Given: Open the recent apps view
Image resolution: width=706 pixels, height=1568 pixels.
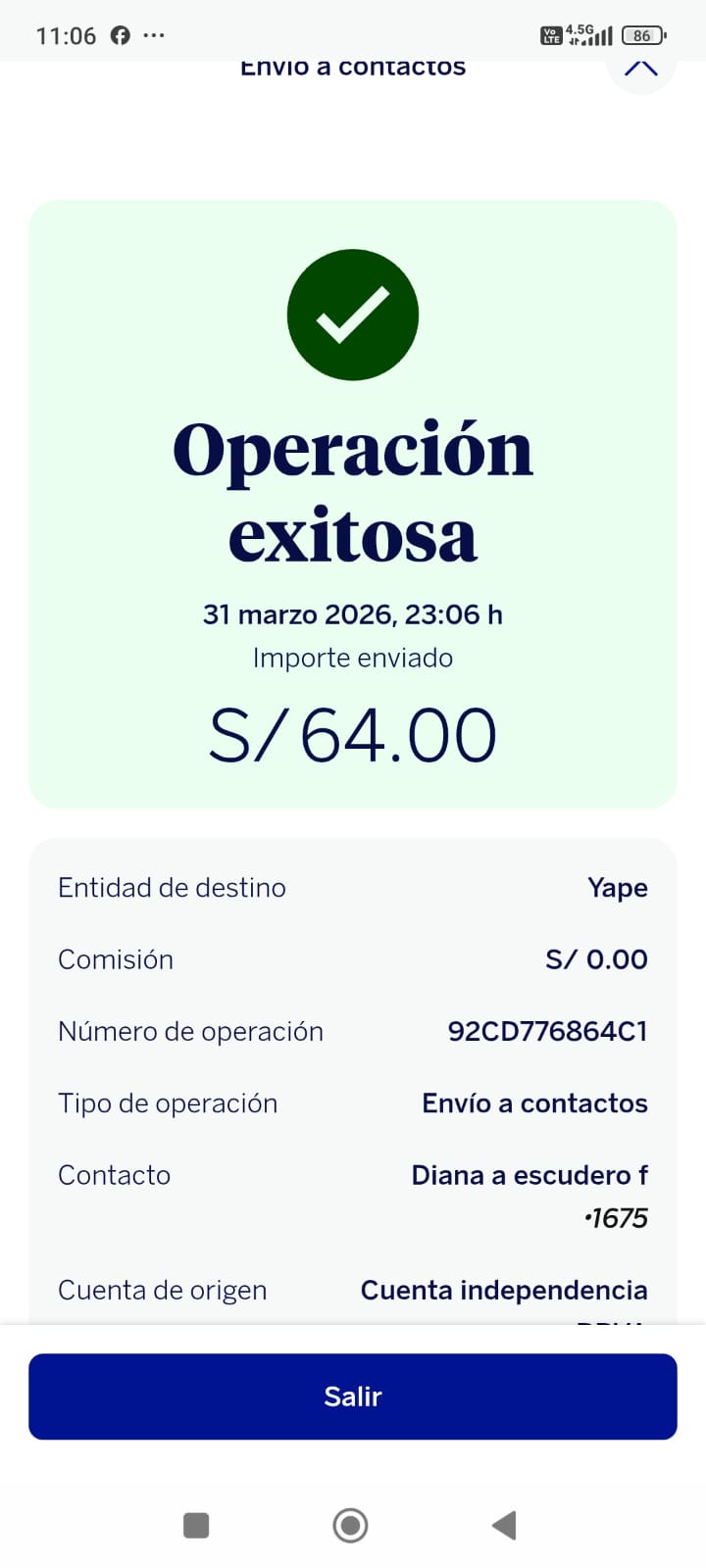Looking at the screenshot, I should (196, 1525).
